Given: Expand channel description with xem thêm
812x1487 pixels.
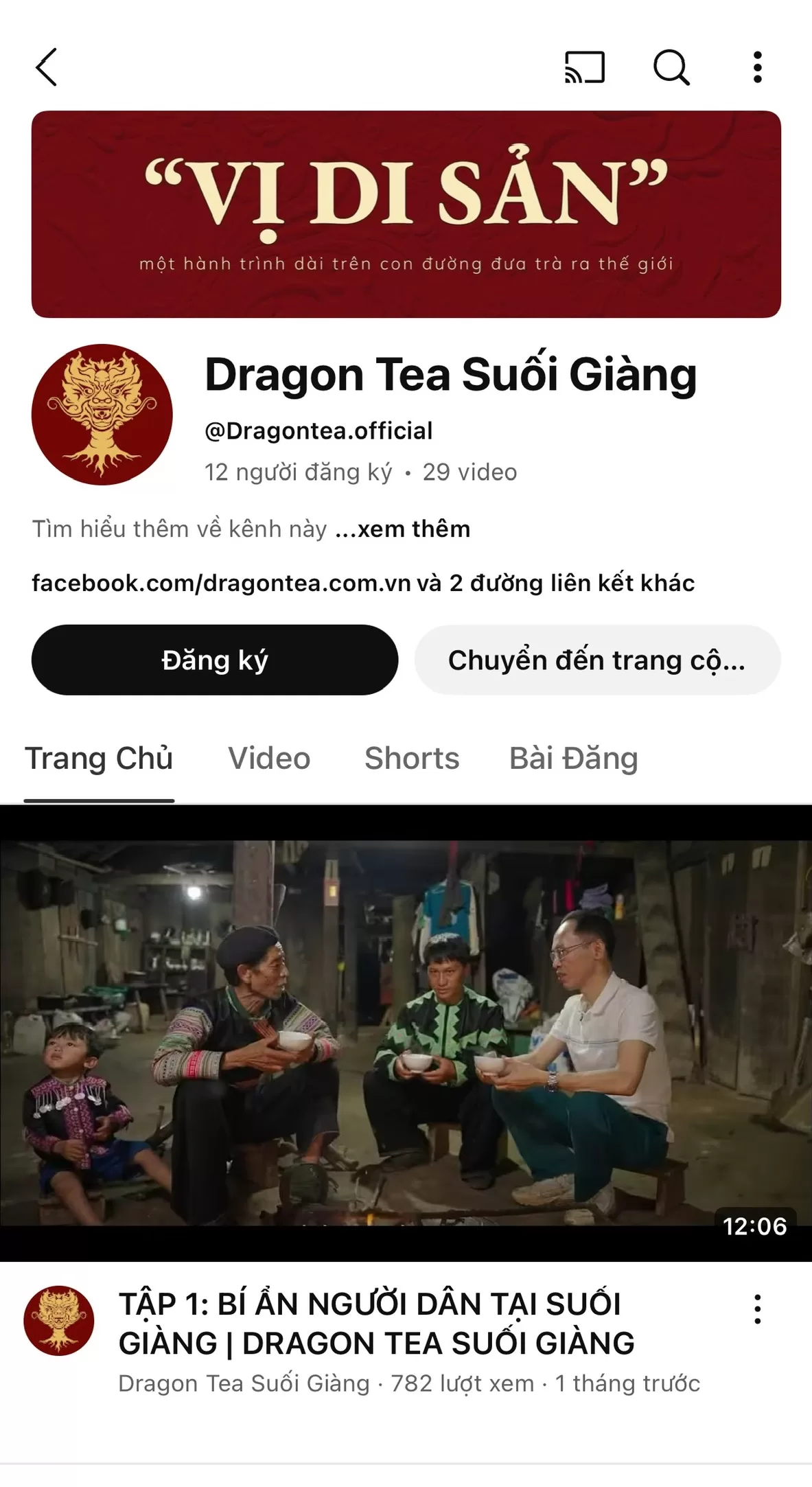Looking at the screenshot, I should (x=403, y=529).
